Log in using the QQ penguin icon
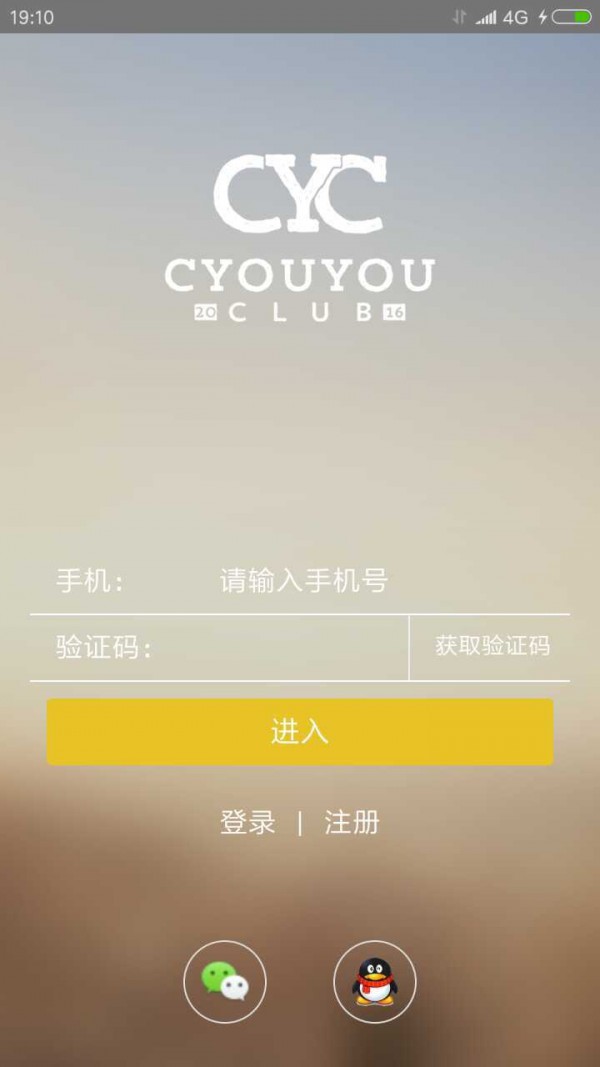The height and width of the screenshot is (1067, 600). [x=375, y=981]
